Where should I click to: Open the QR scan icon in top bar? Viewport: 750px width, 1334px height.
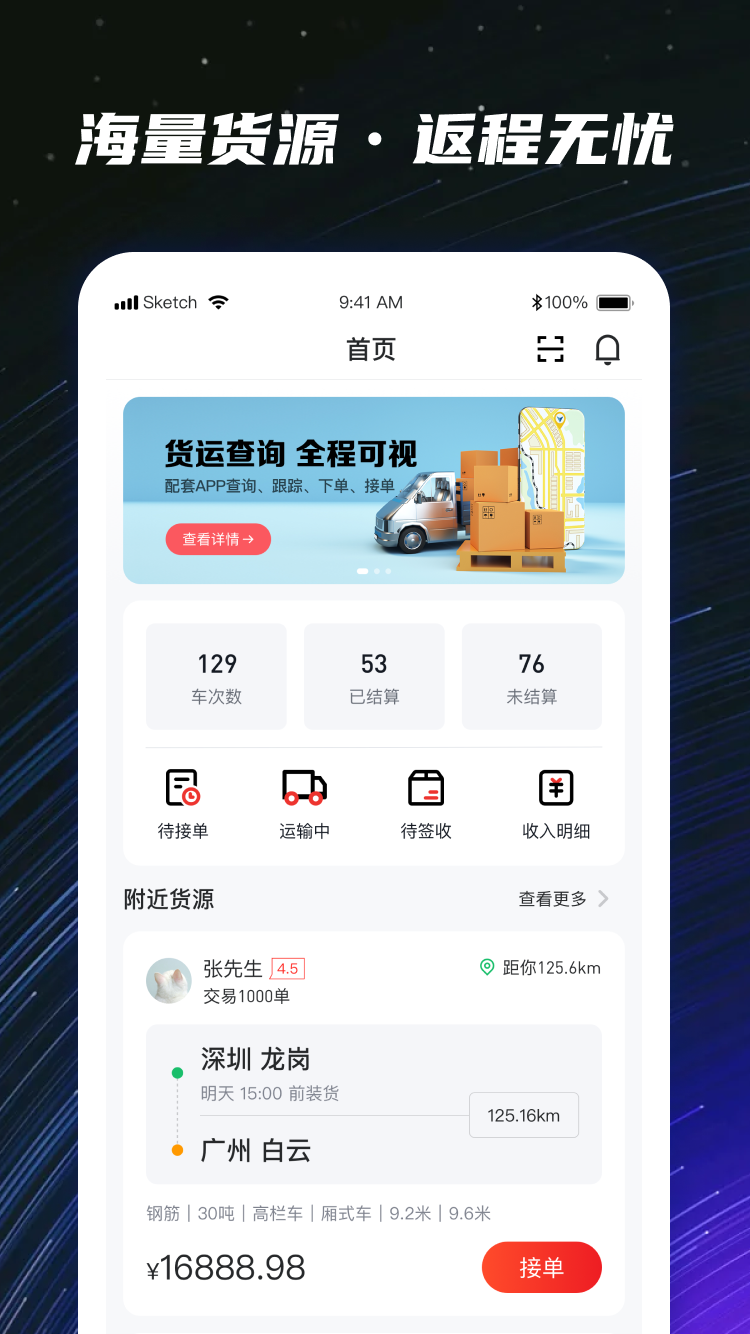click(549, 350)
